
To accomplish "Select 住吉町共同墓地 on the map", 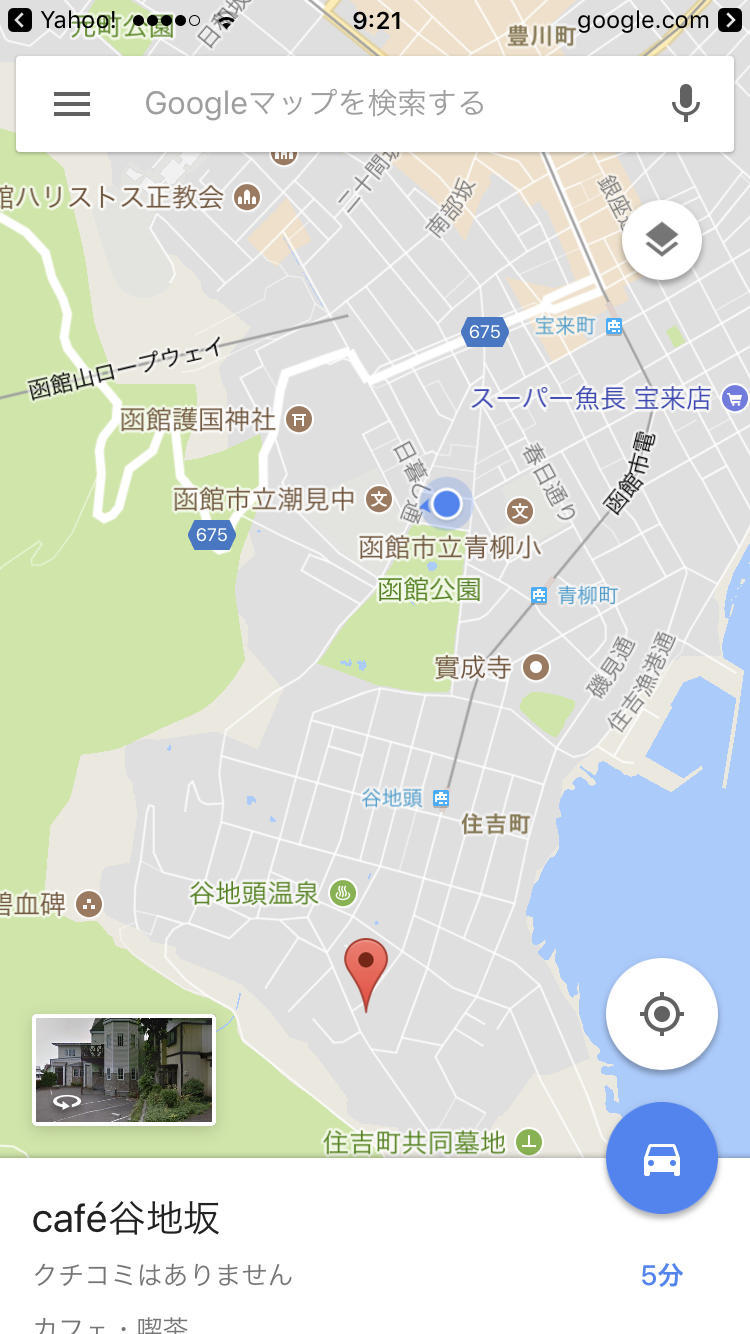I will point(528,1141).
